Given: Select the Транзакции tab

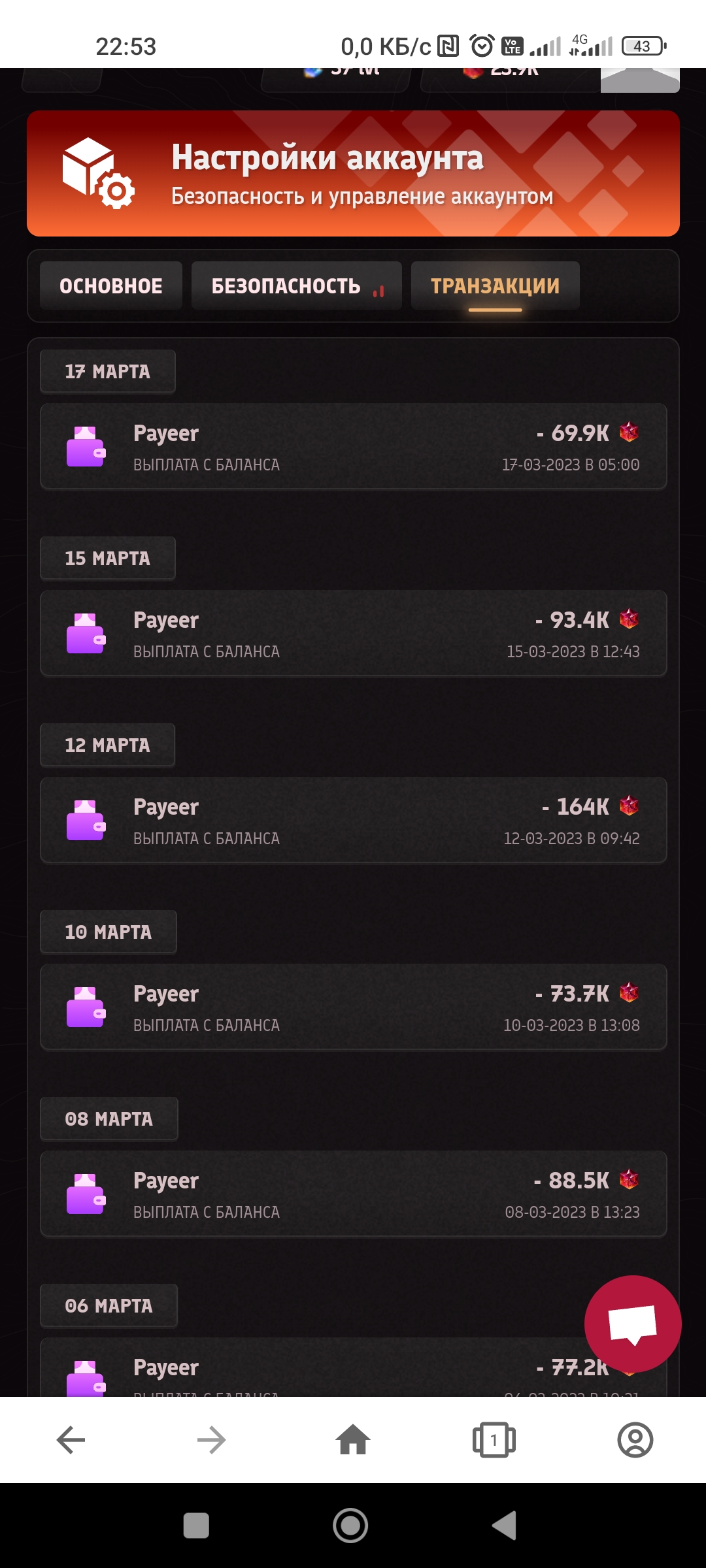Looking at the screenshot, I should coord(495,286).
